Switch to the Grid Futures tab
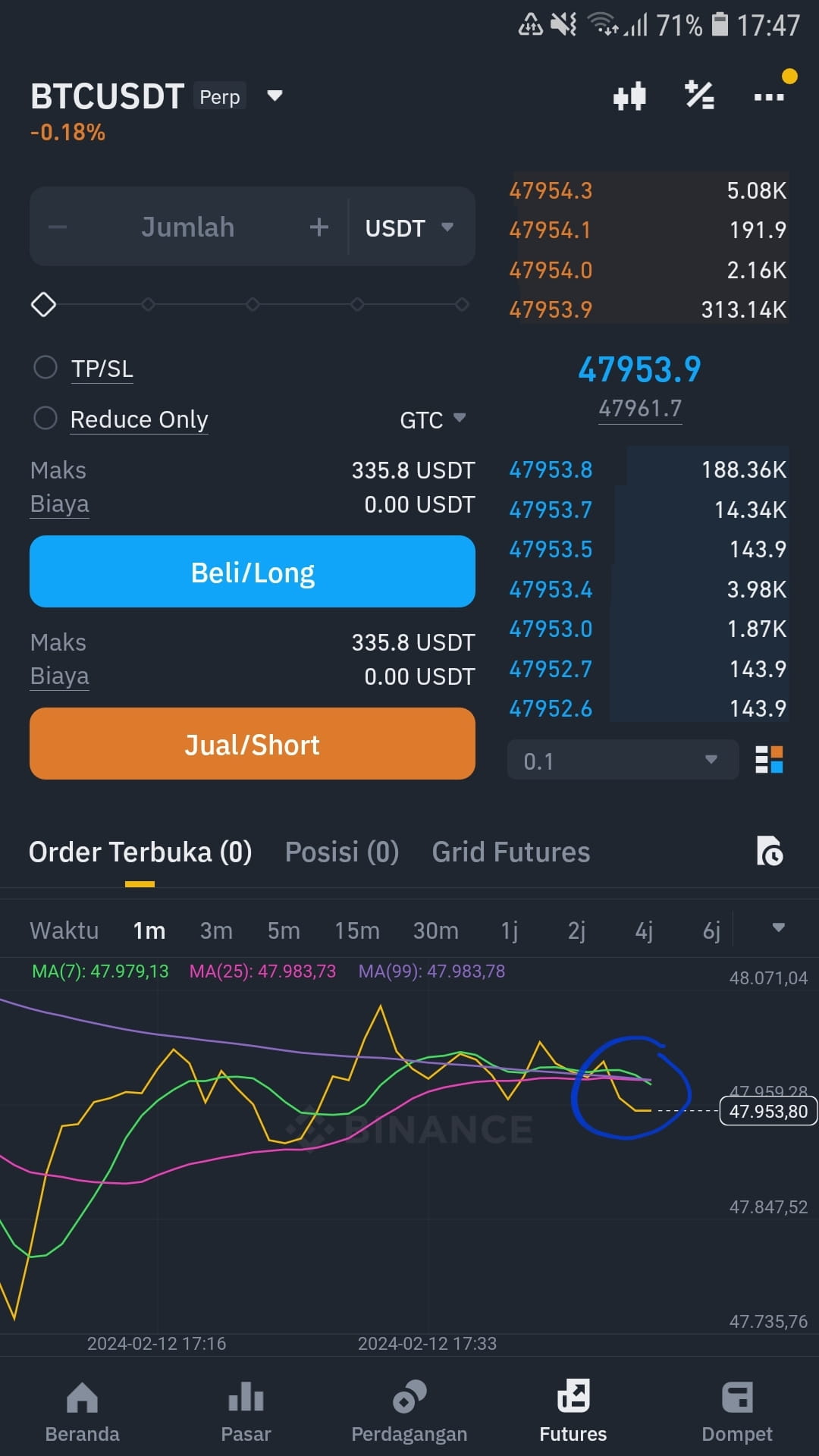Image resolution: width=819 pixels, height=1456 pixels. 510,852
